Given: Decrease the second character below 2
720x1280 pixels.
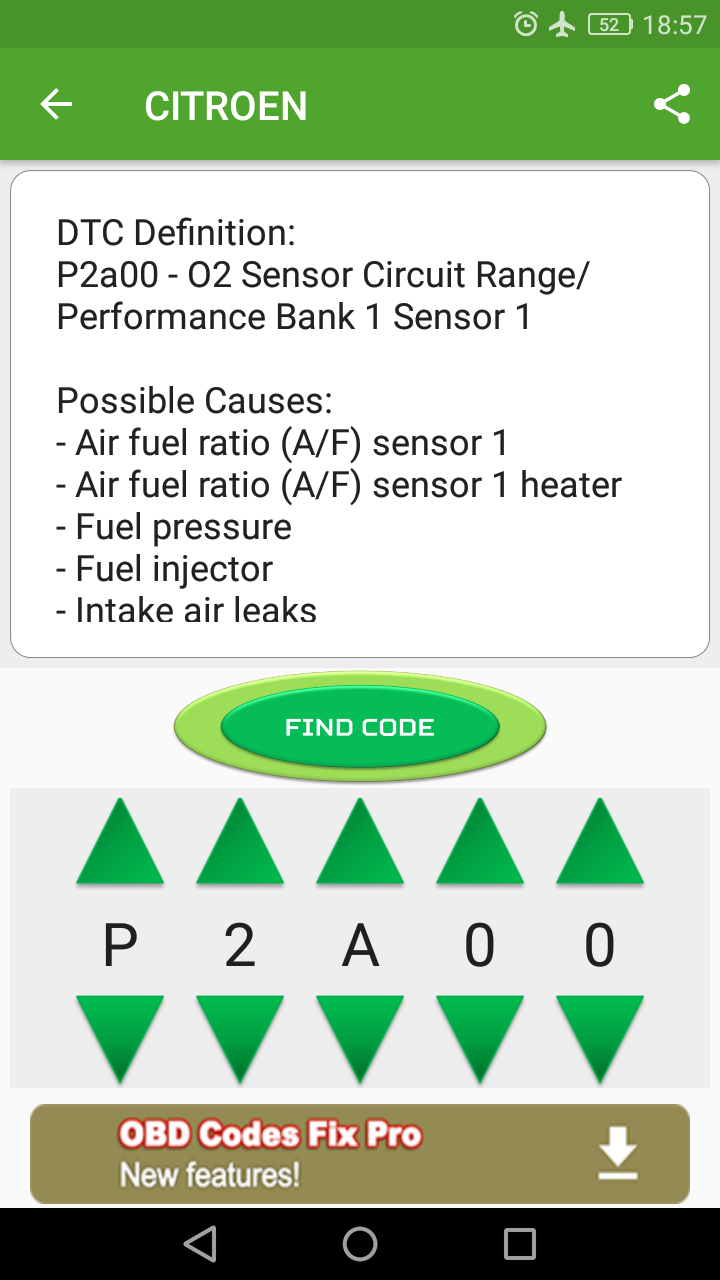Looking at the screenshot, I should coord(240,1035).
